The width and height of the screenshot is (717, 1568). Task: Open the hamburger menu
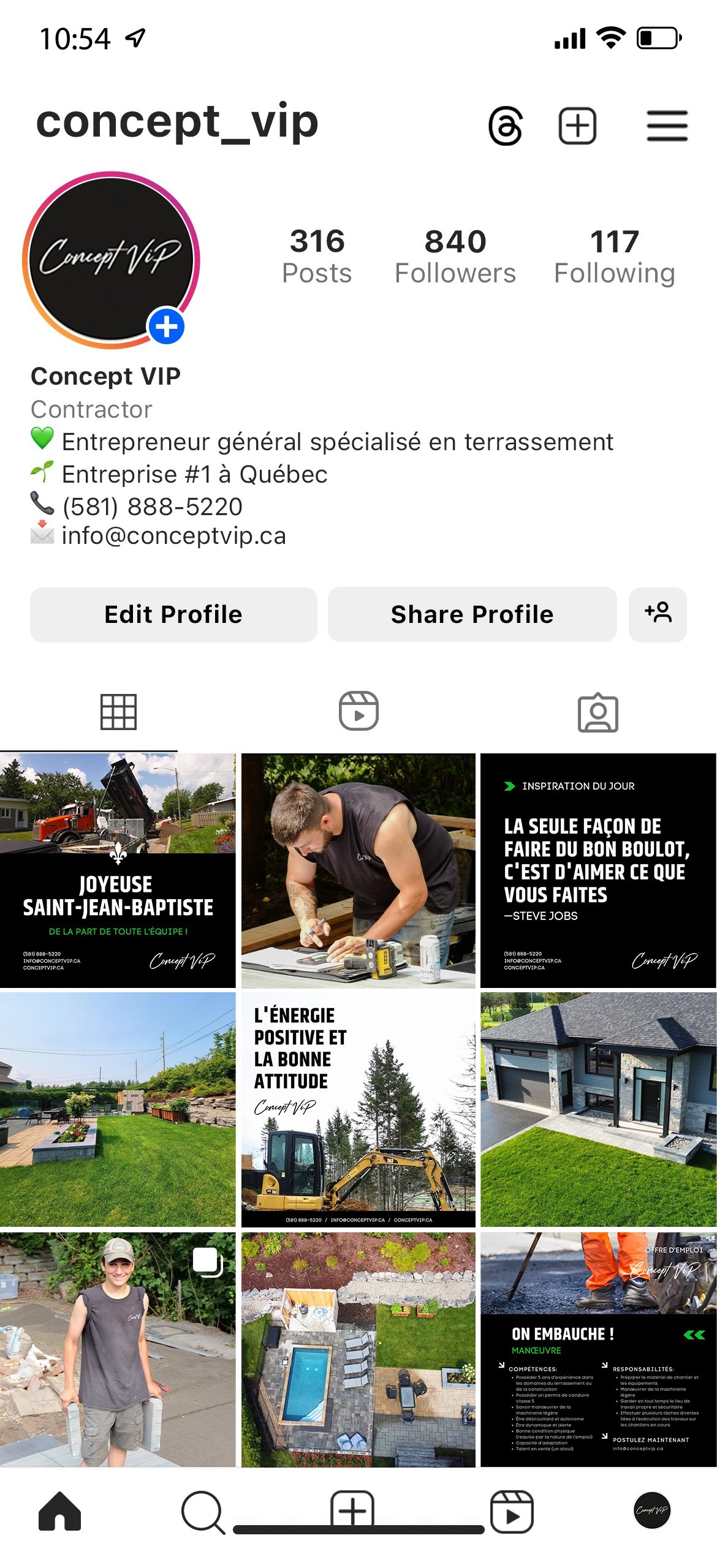coord(667,126)
